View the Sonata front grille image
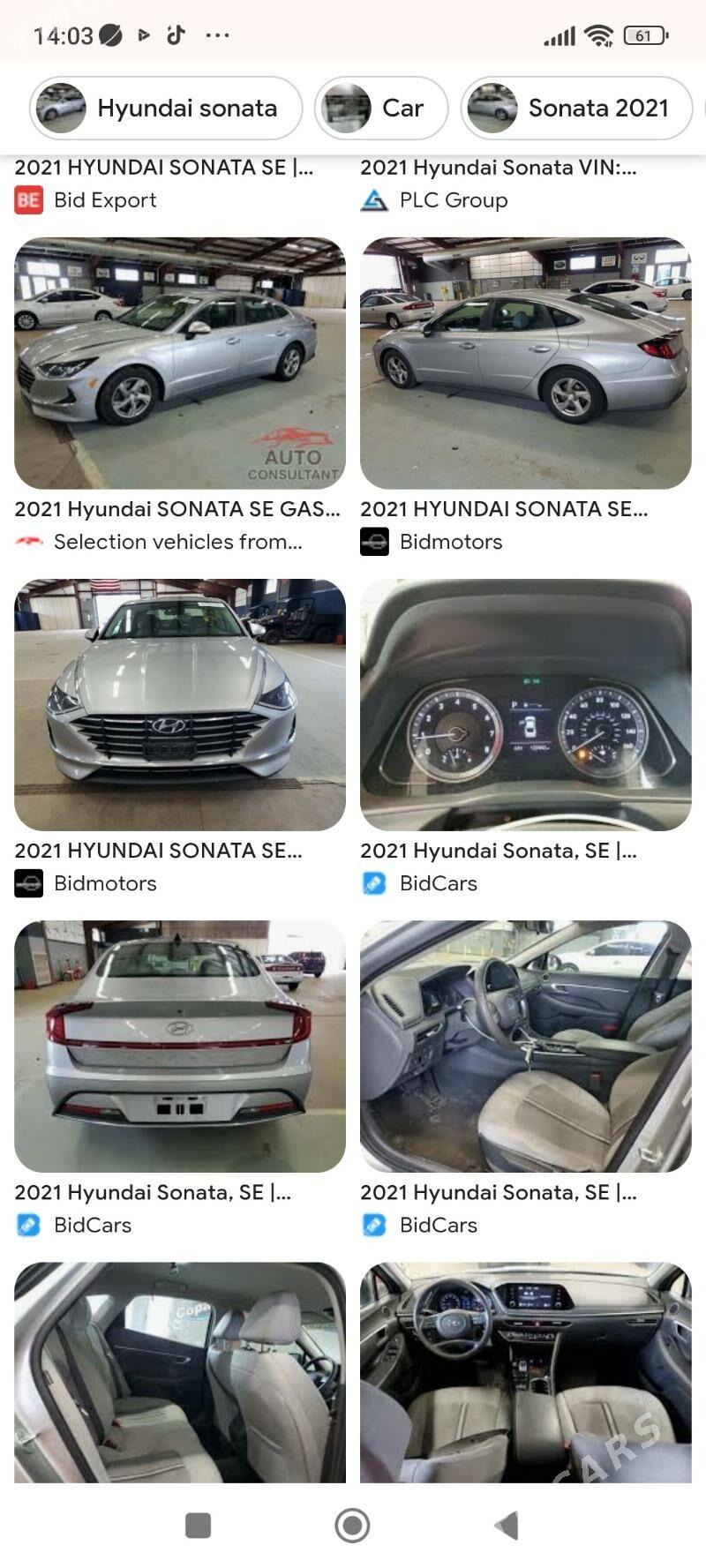This screenshot has width=706, height=1568. 179,703
